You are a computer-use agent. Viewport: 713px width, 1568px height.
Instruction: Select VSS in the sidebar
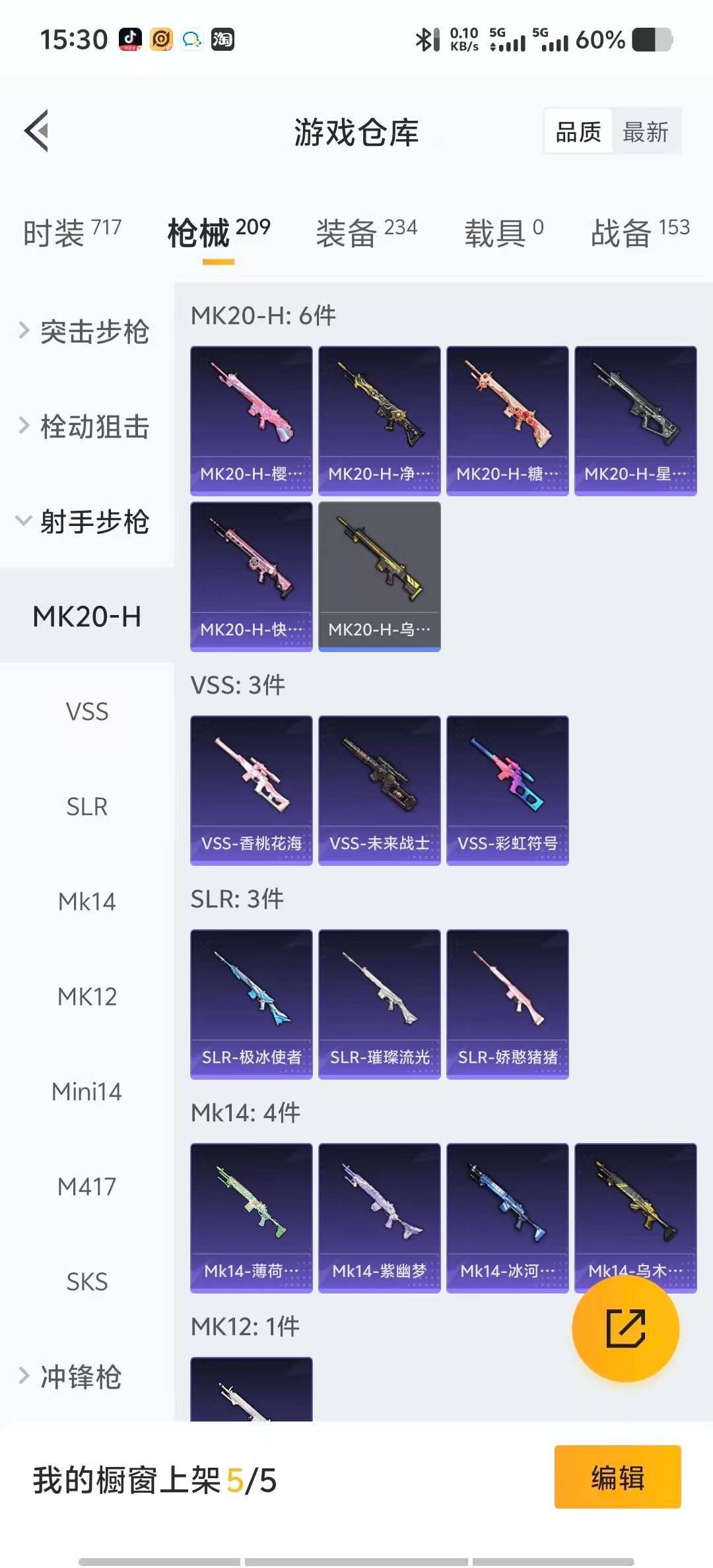[x=86, y=711]
